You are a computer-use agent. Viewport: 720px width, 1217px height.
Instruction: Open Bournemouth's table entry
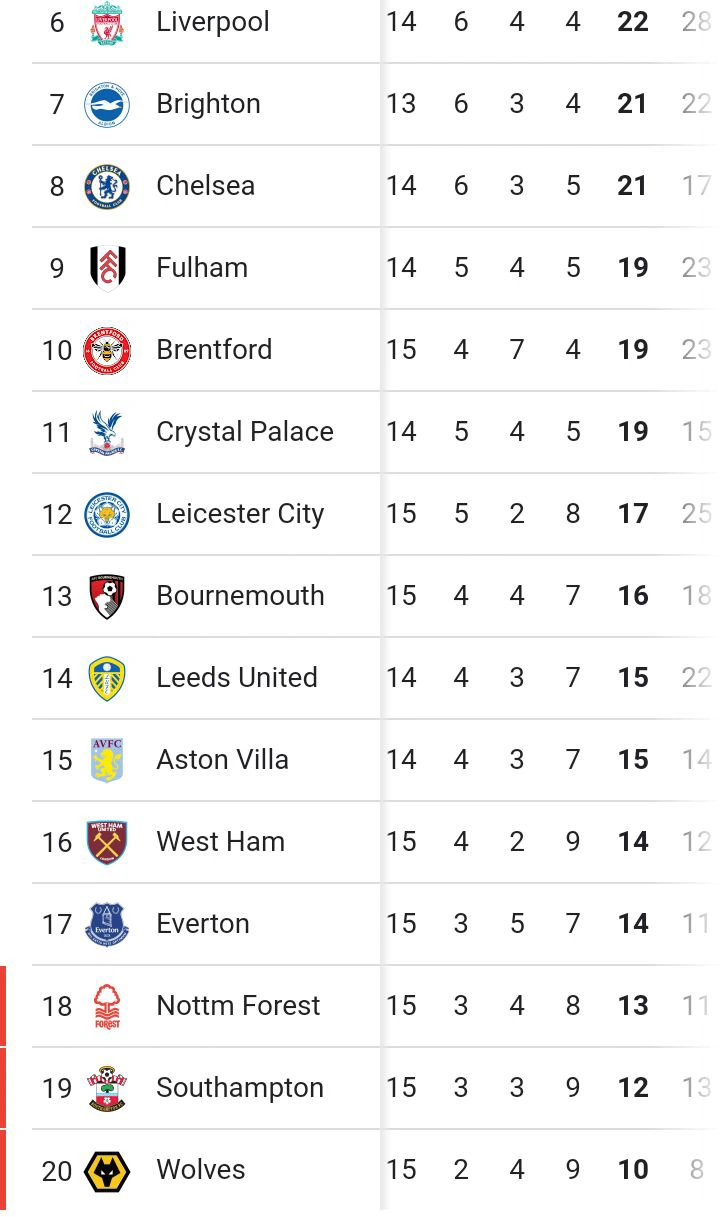click(x=360, y=596)
